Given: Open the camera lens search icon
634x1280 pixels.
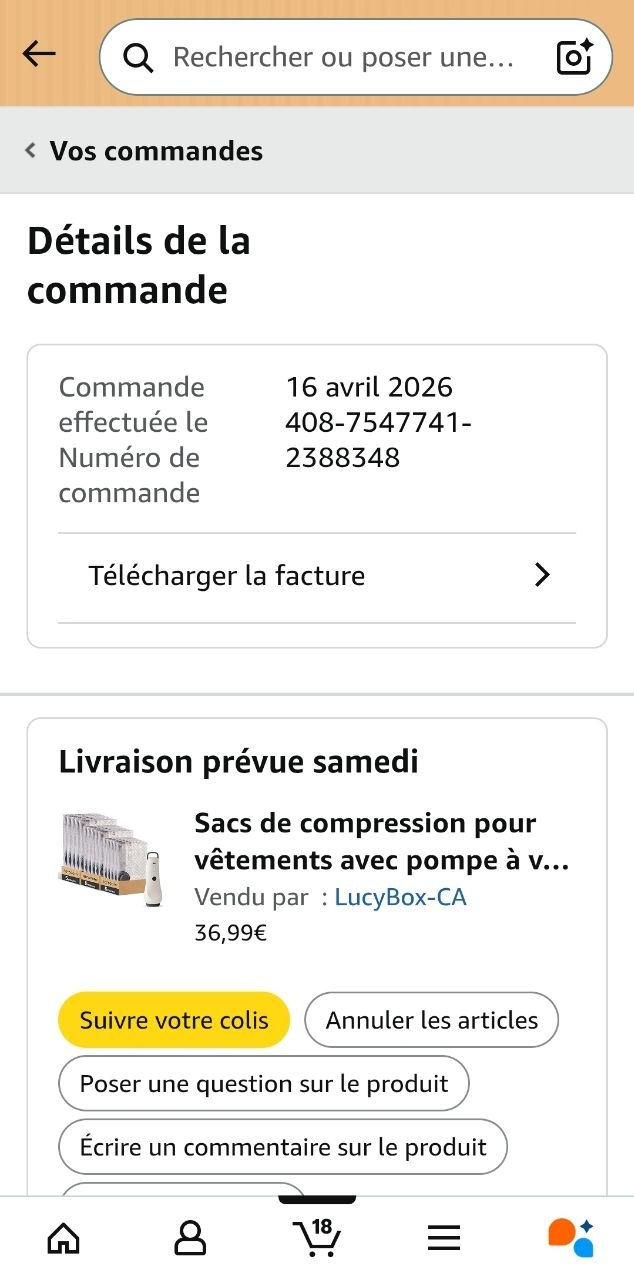Looking at the screenshot, I should pyautogui.click(x=575, y=57).
